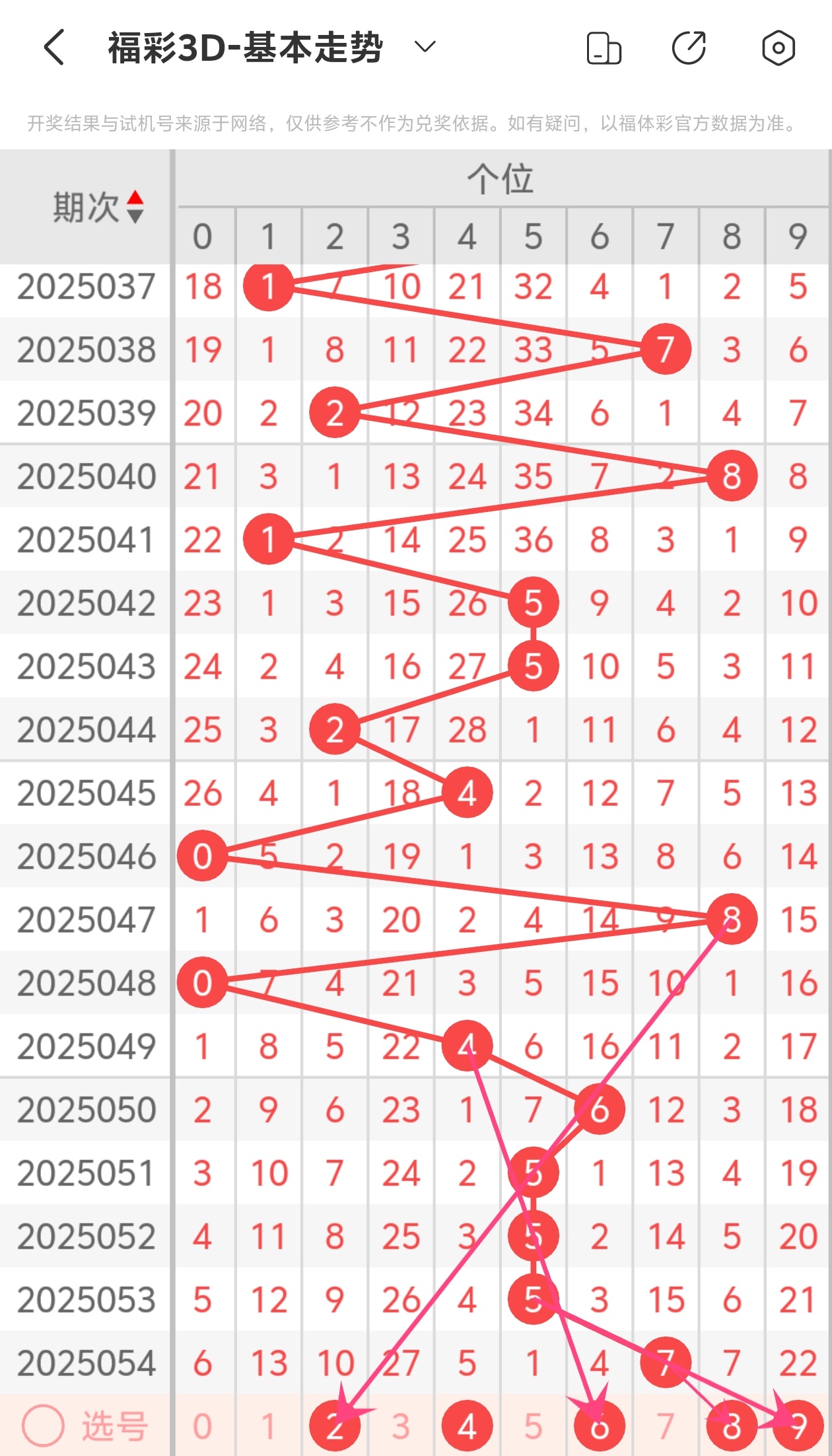Share this trend chart

tap(689, 48)
